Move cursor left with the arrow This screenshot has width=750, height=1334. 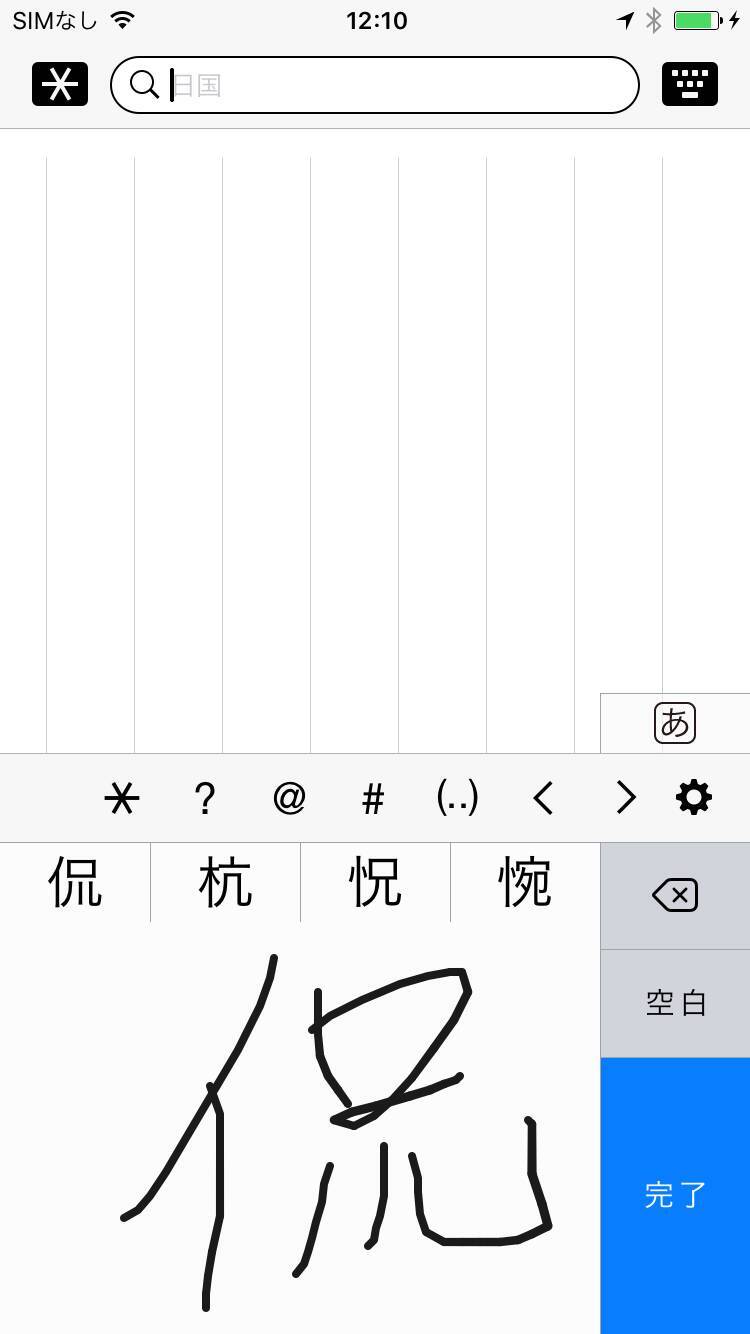[543, 798]
